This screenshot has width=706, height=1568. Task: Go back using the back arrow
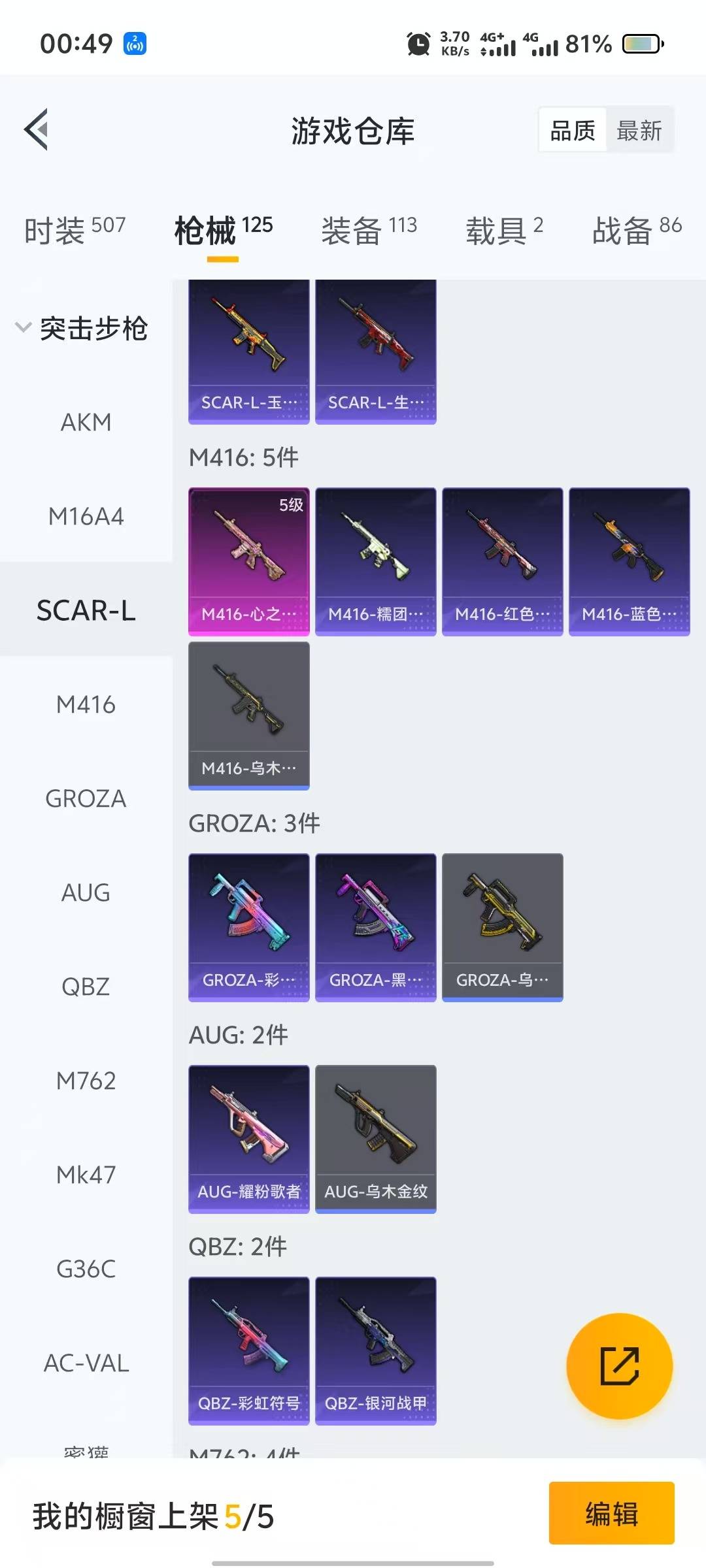point(37,129)
